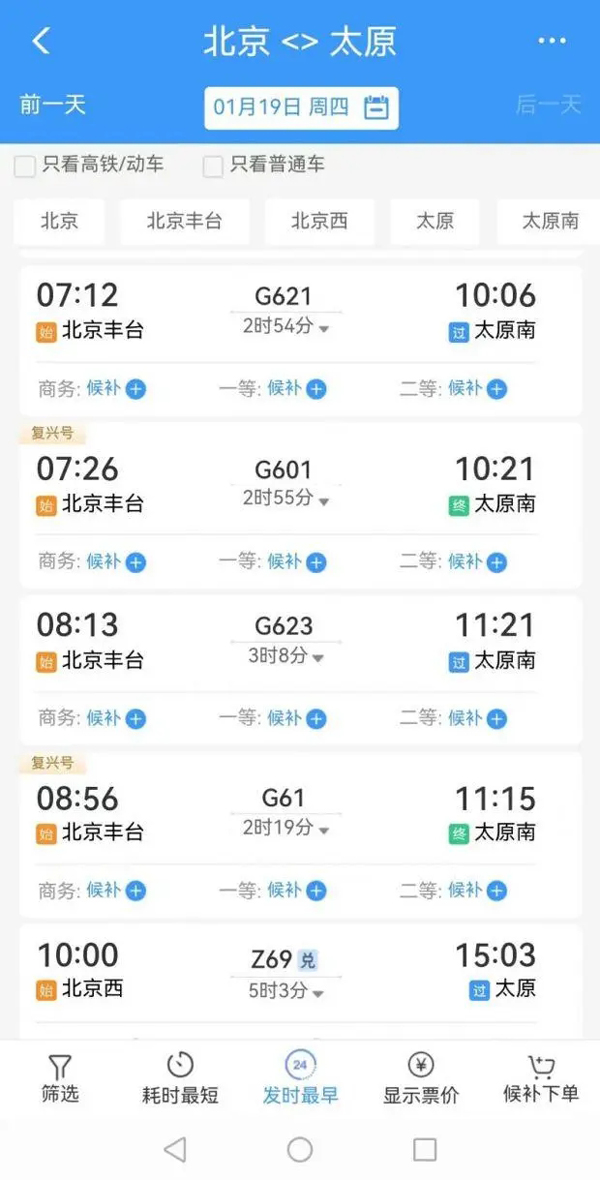The height and width of the screenshot is (1180, 600).
Task: Check the 只看高铁/动车 box
Action: 25,166
